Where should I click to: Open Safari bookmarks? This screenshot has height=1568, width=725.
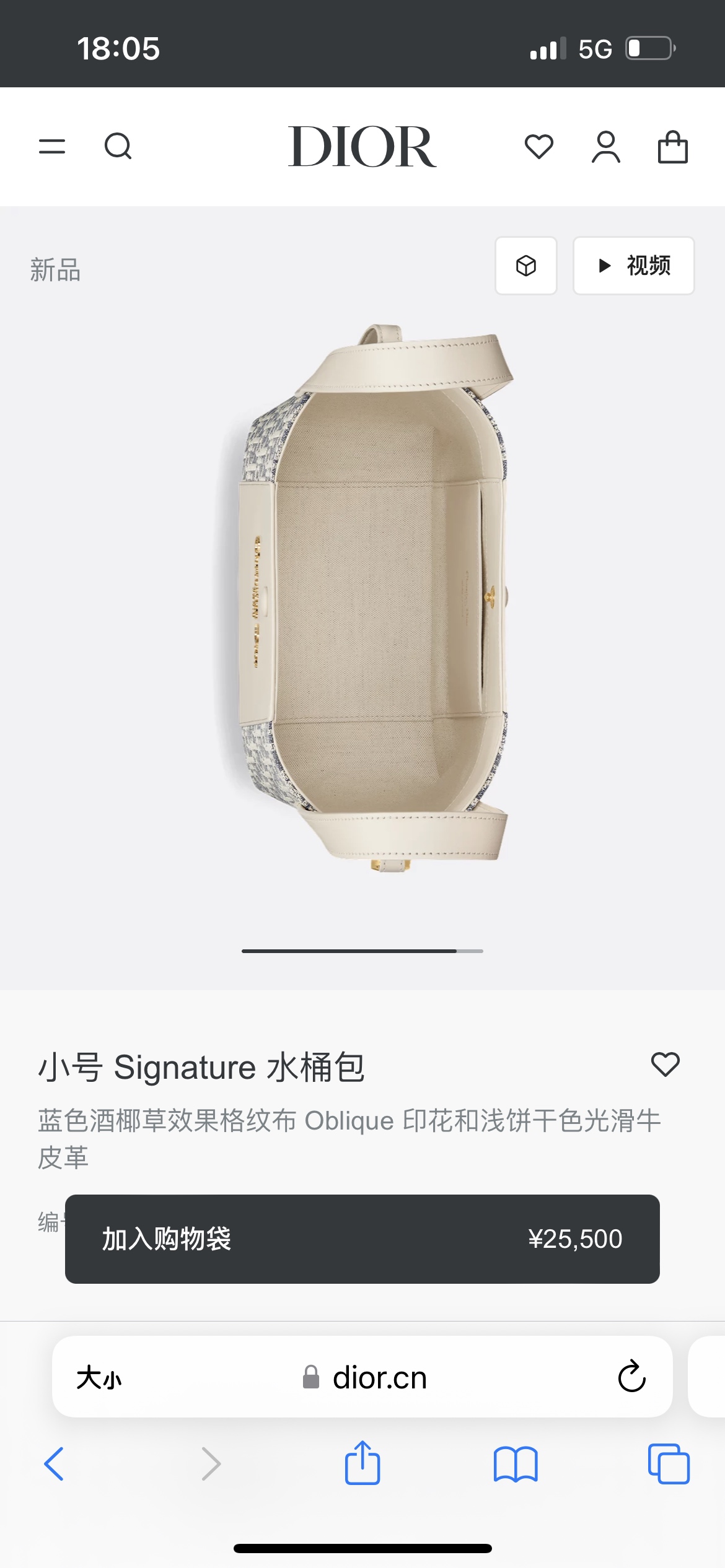tap(516, 1464)
